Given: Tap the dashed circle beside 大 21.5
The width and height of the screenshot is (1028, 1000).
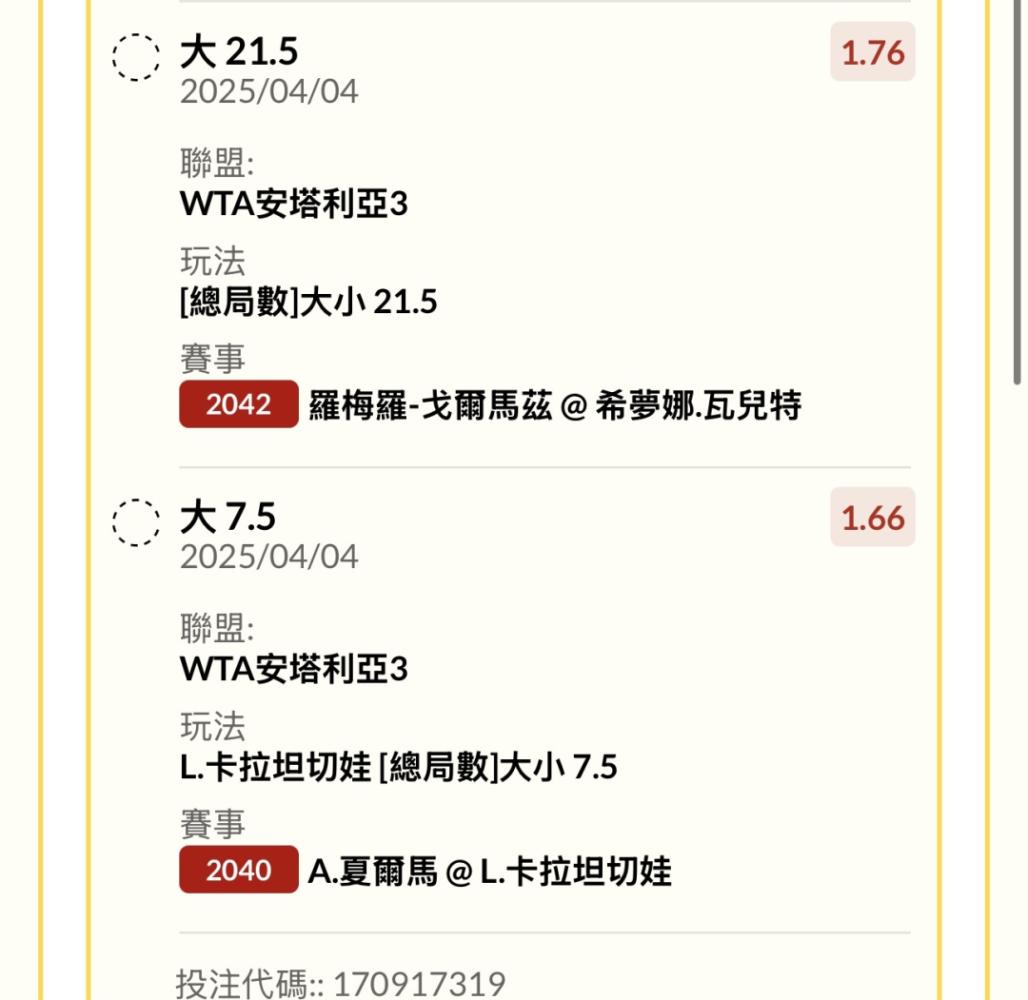Looking at the screenshot, I should (136, 57).
